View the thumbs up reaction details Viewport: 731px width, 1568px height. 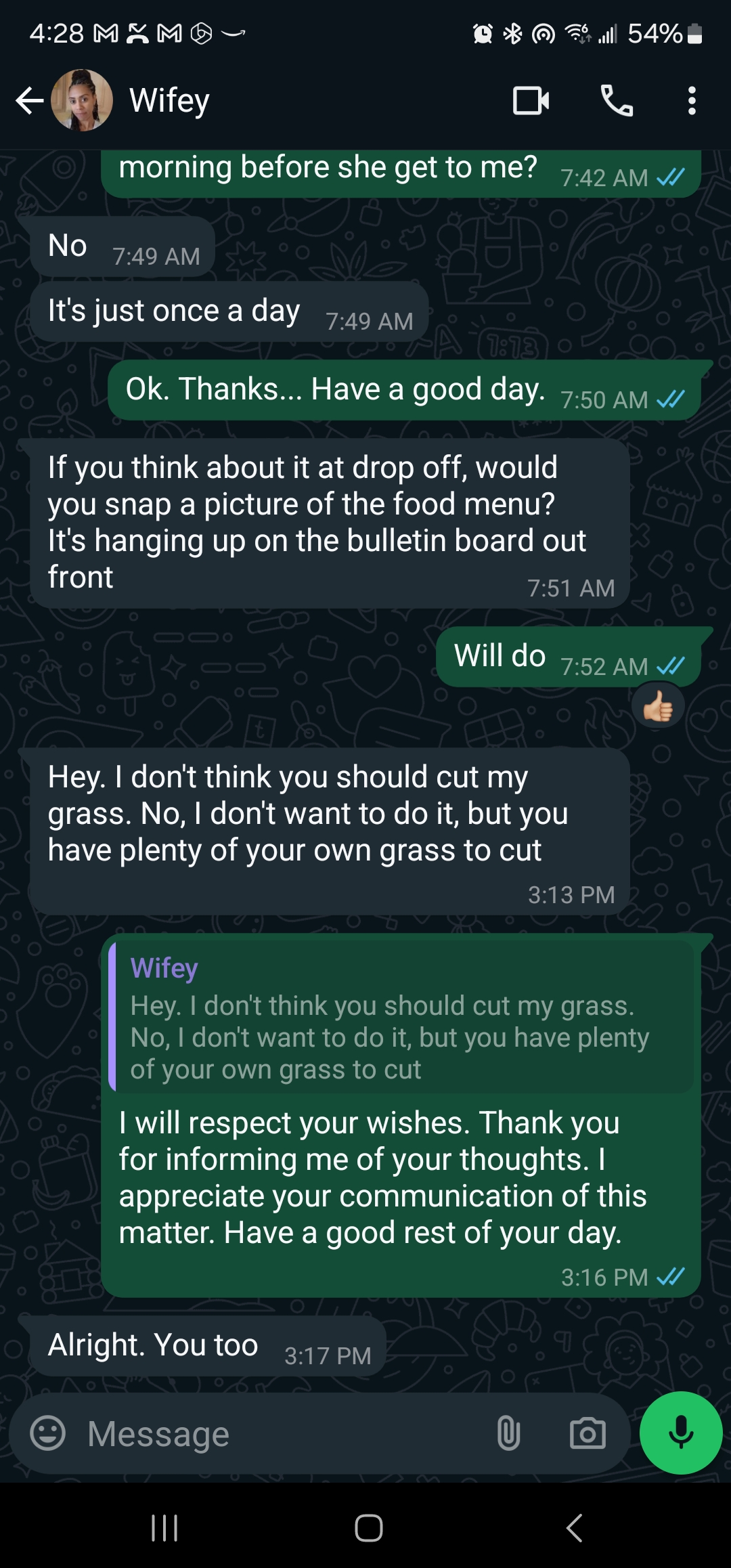pos(658,707)
